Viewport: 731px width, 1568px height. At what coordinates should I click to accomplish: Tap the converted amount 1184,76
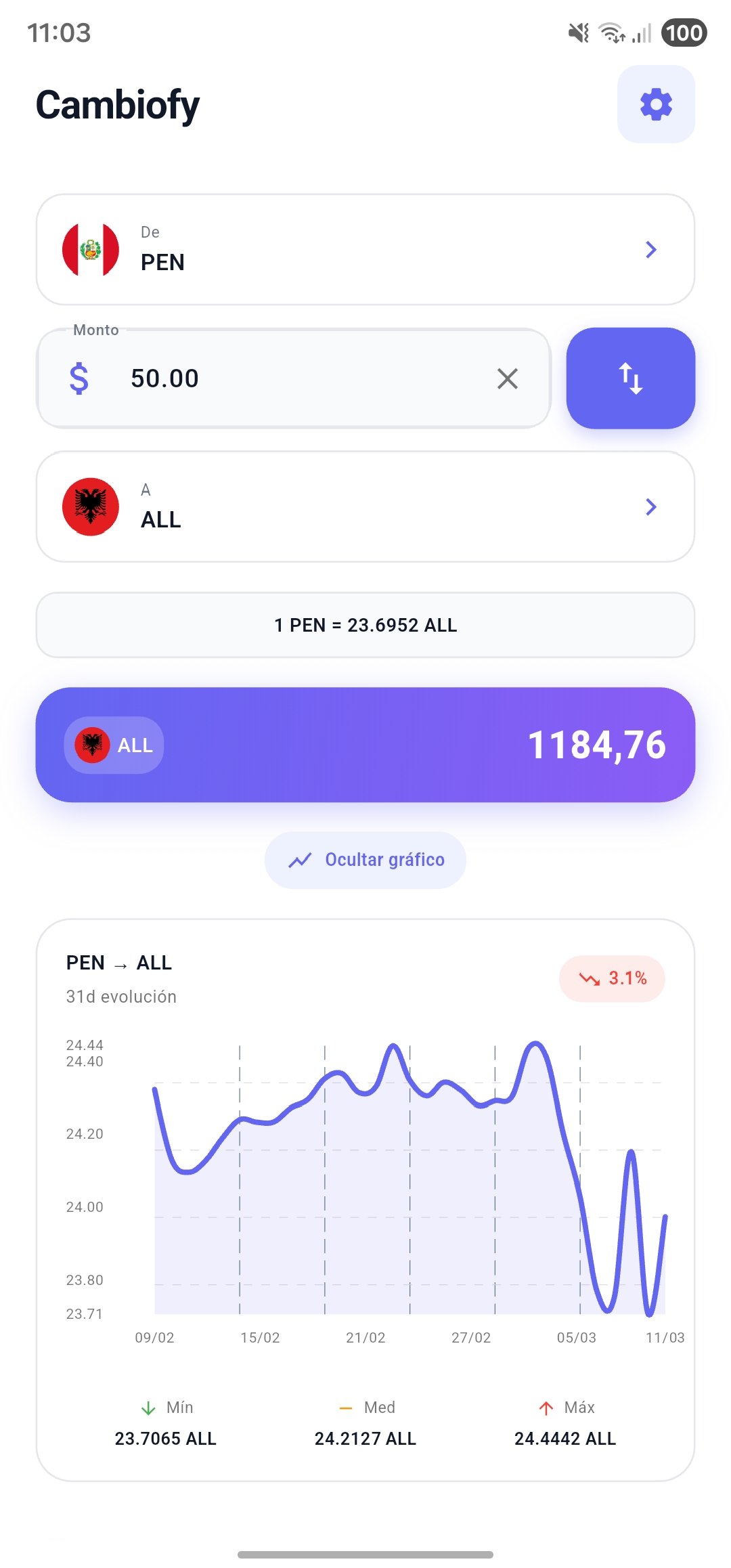[598, 745]
